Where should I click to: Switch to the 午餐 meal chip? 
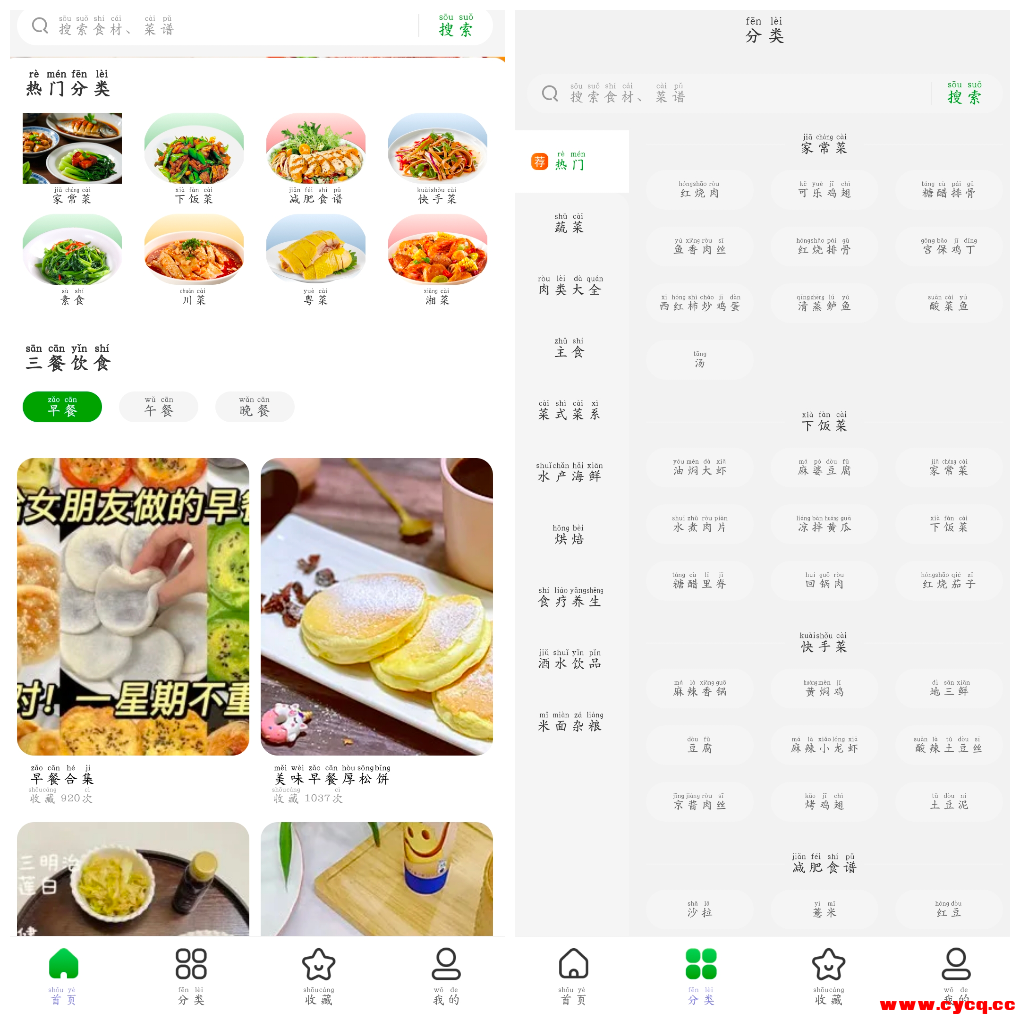[159, 407]
